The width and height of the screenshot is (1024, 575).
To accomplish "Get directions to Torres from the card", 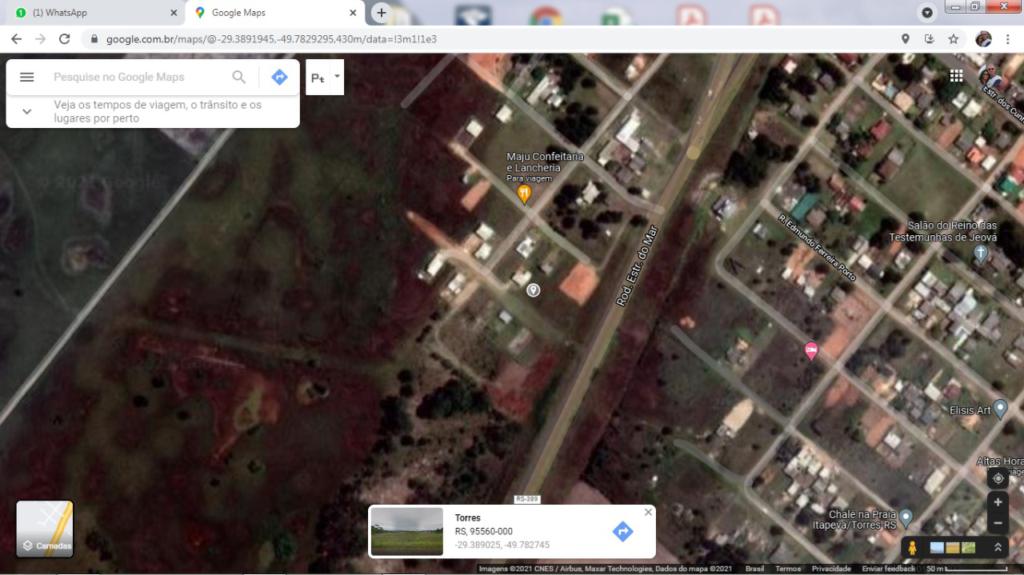I will [622, 531].
